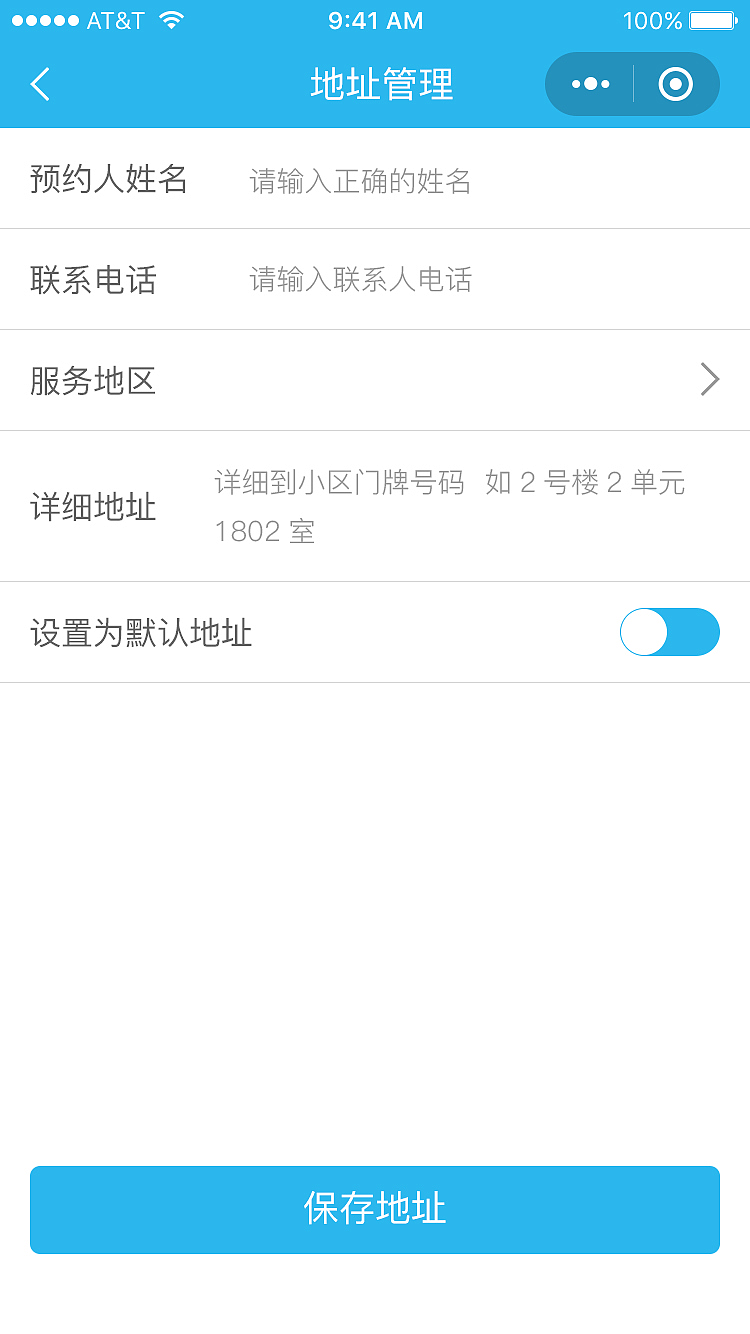Click the three dots inside the capsule button
The image size is (750, 1334).
click(589, 84)
